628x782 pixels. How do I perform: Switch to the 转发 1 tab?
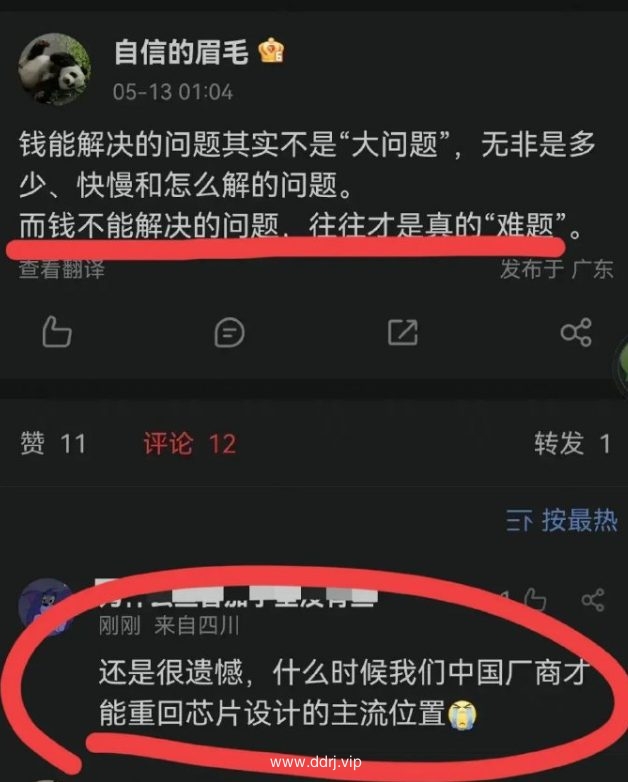tap(571, 443)
